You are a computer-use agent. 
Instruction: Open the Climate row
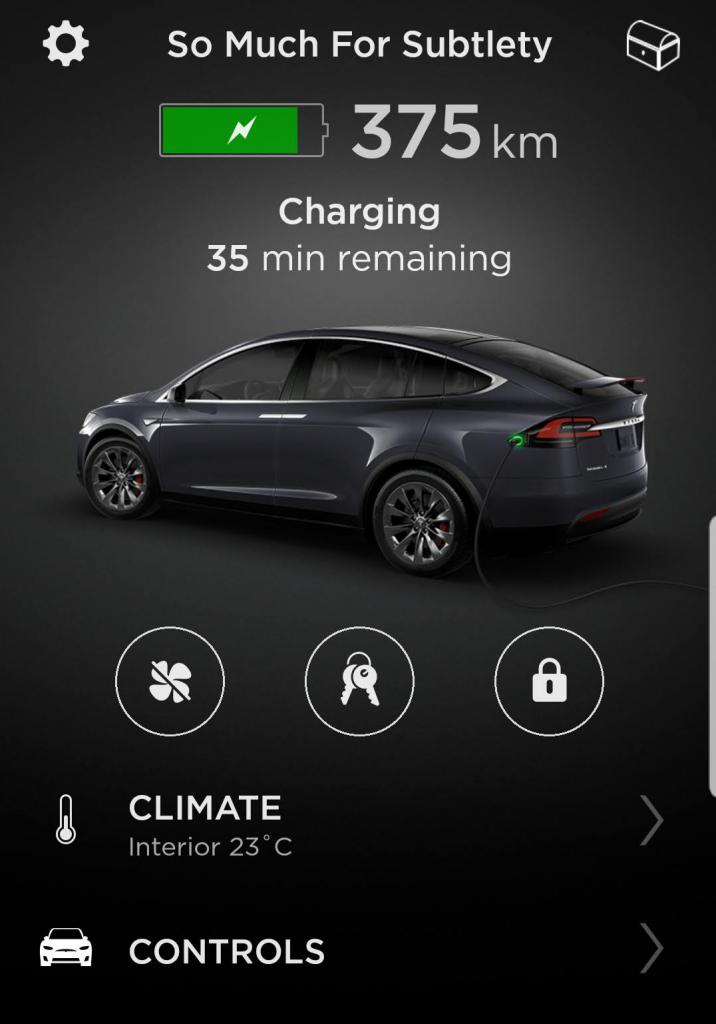click(x=358, y=824)
